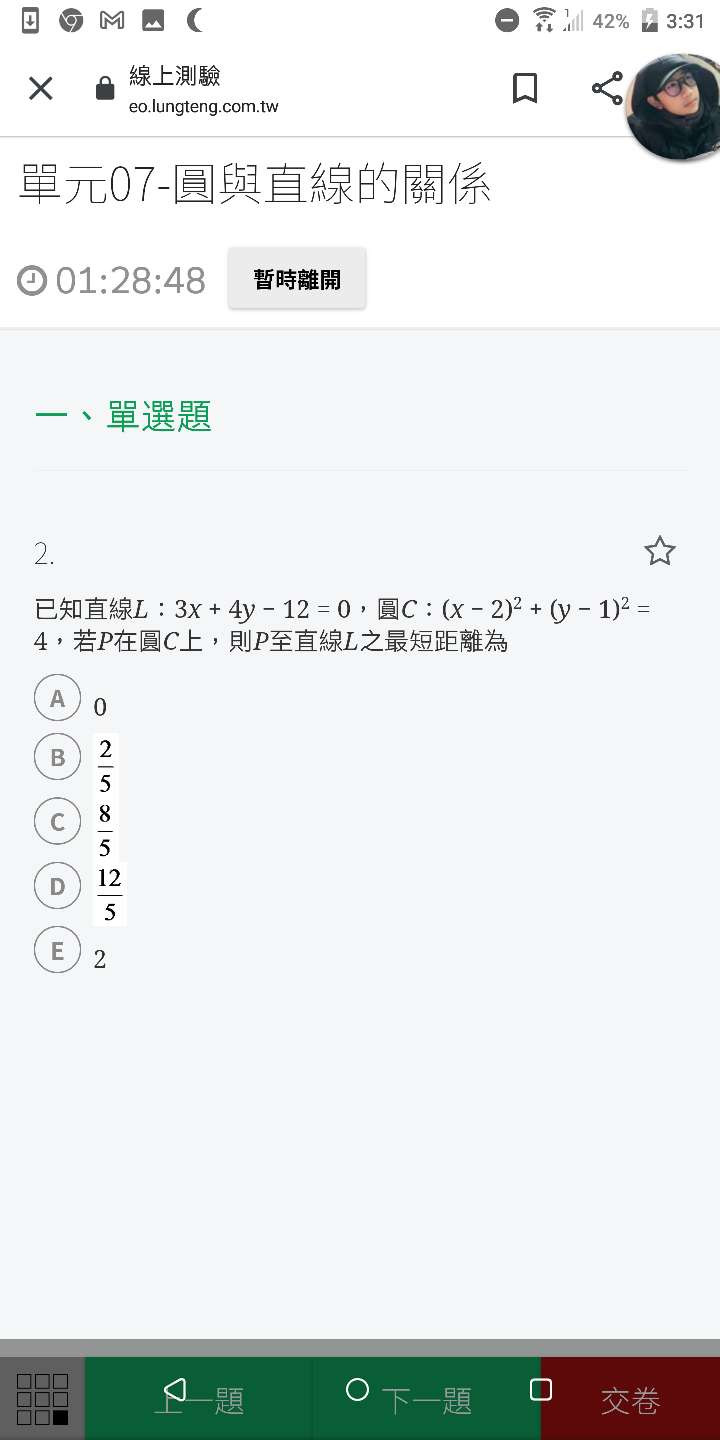Choose answer option B

(x=57, y=758)
